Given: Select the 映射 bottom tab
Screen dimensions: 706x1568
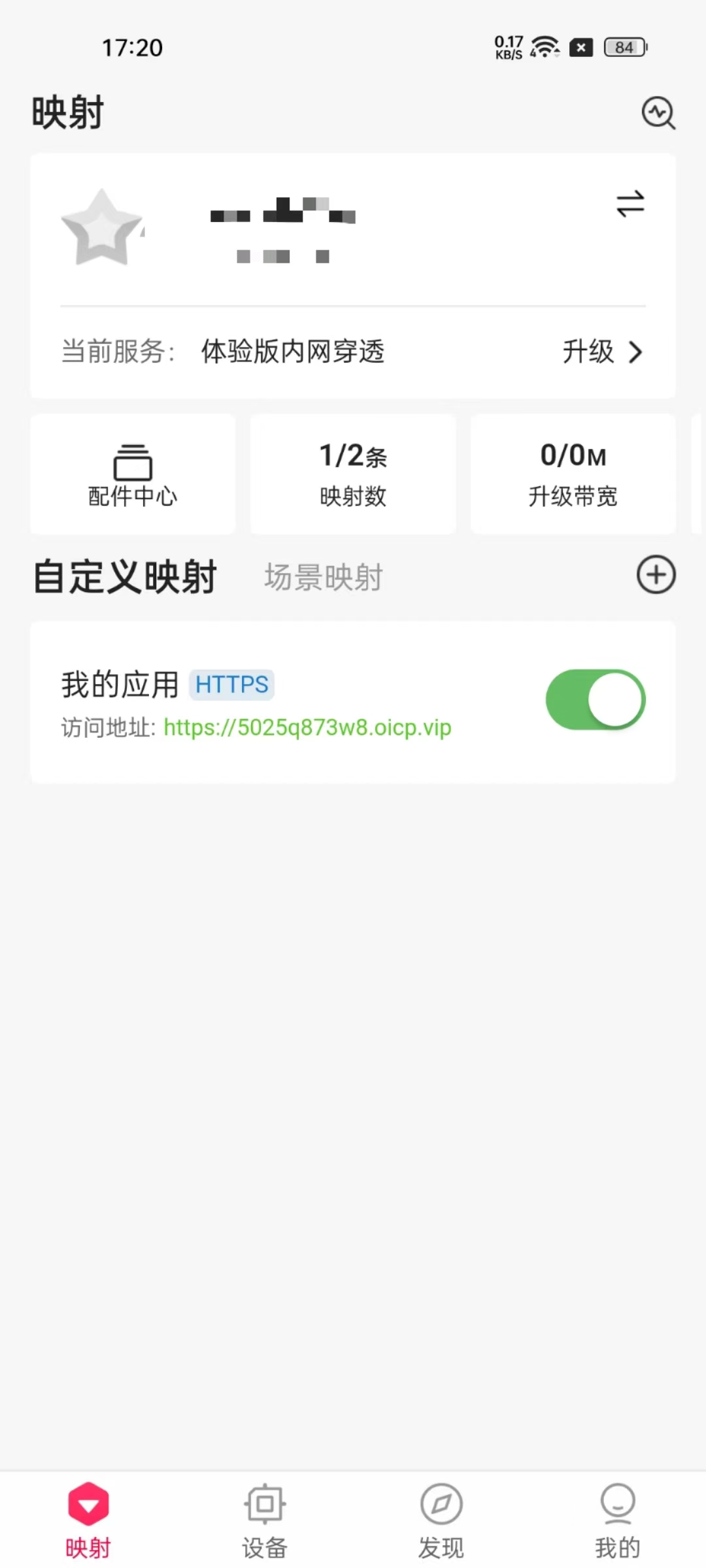Looking at the screenshot, I should tap(88, 1520).
